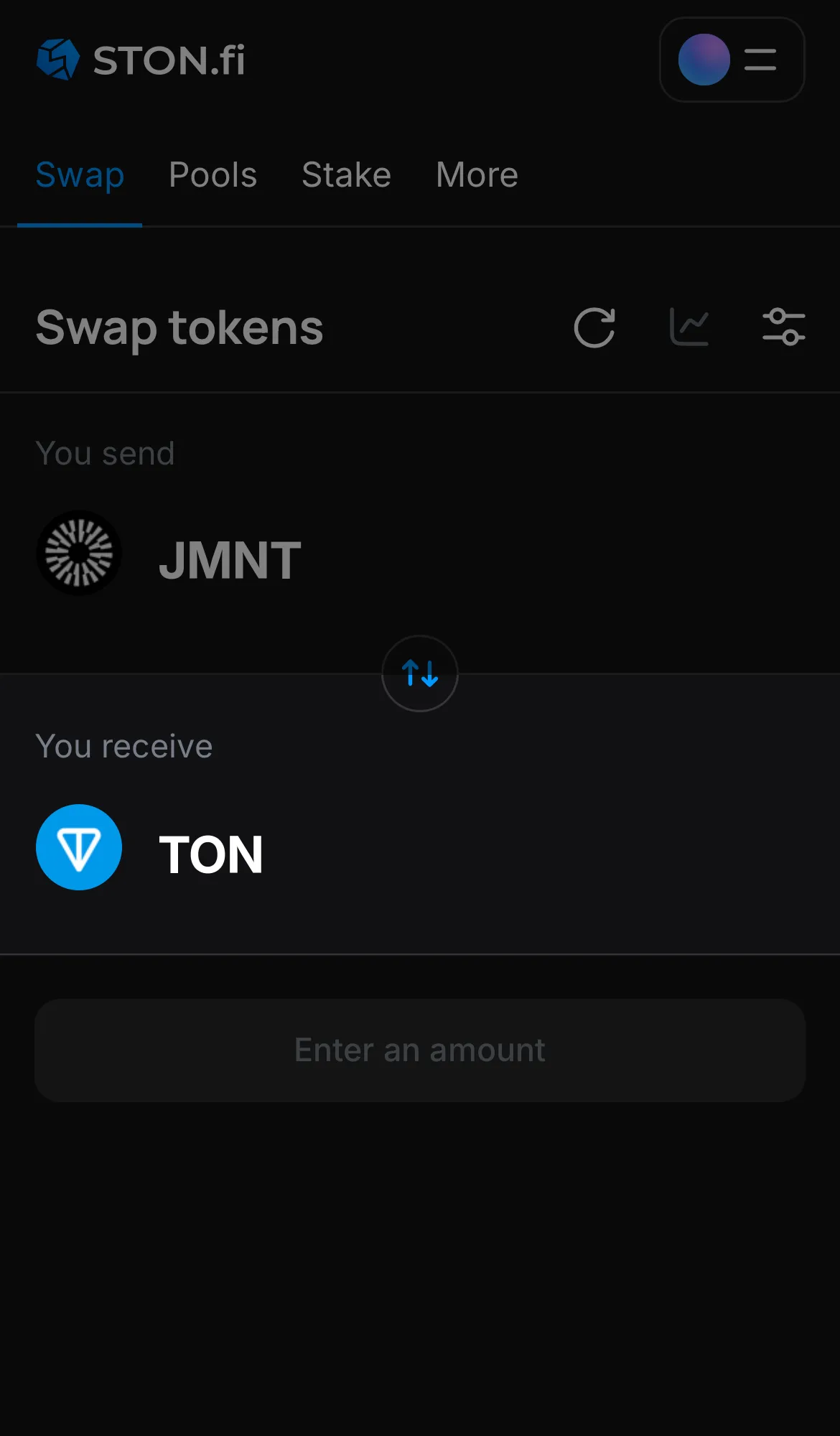Click the Swap tokens heading

click(179, 327)
